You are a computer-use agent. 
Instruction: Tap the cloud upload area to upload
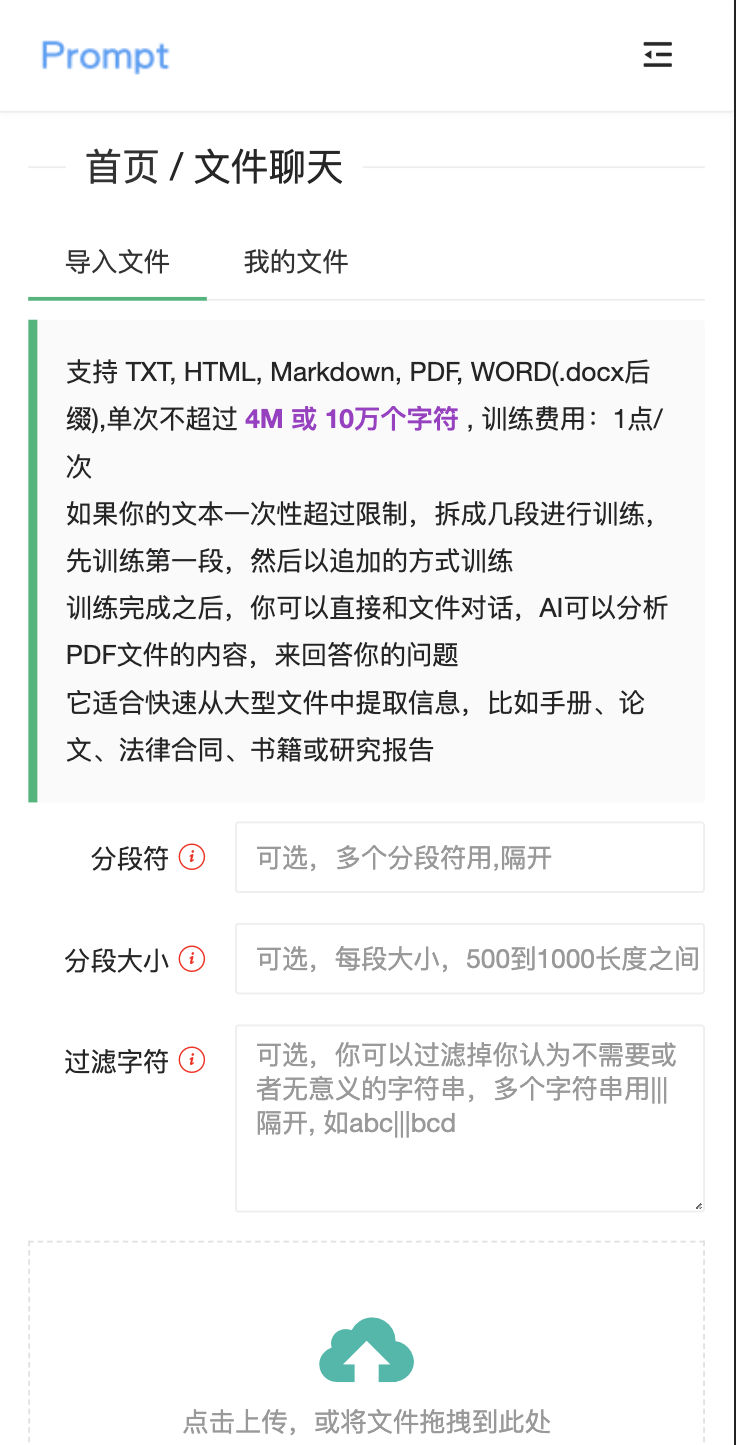(366, 1352)
